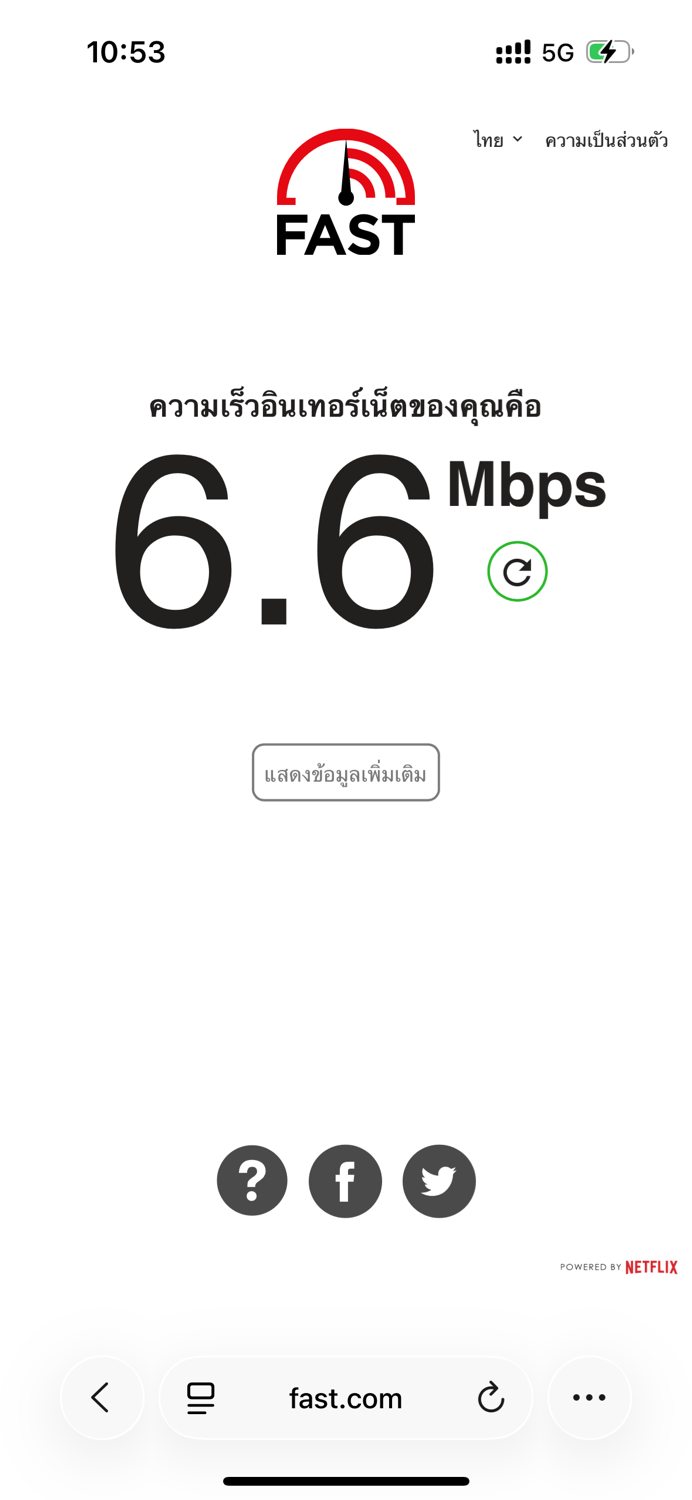The width and height of the screenshot is (692, 1500).
Task: Open the browser's three-dot more menu
Action: point(589,1398)
